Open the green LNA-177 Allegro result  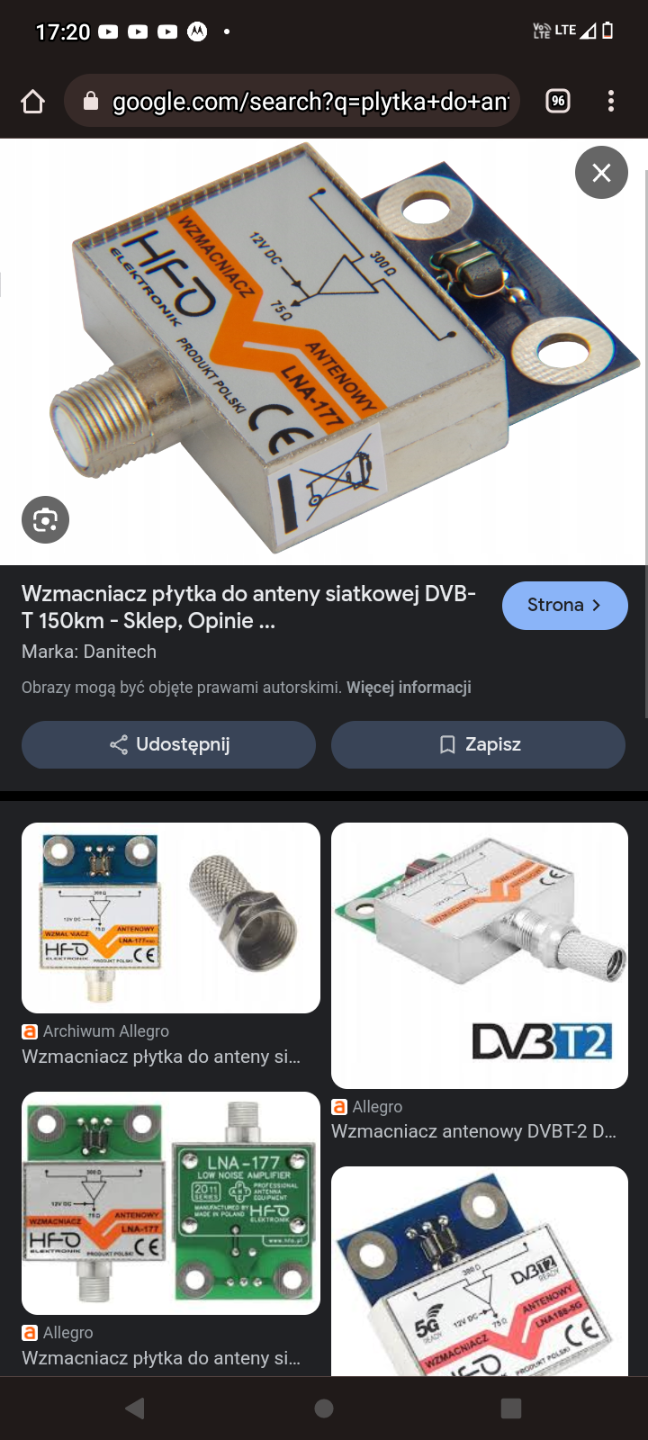point(170,1203)
